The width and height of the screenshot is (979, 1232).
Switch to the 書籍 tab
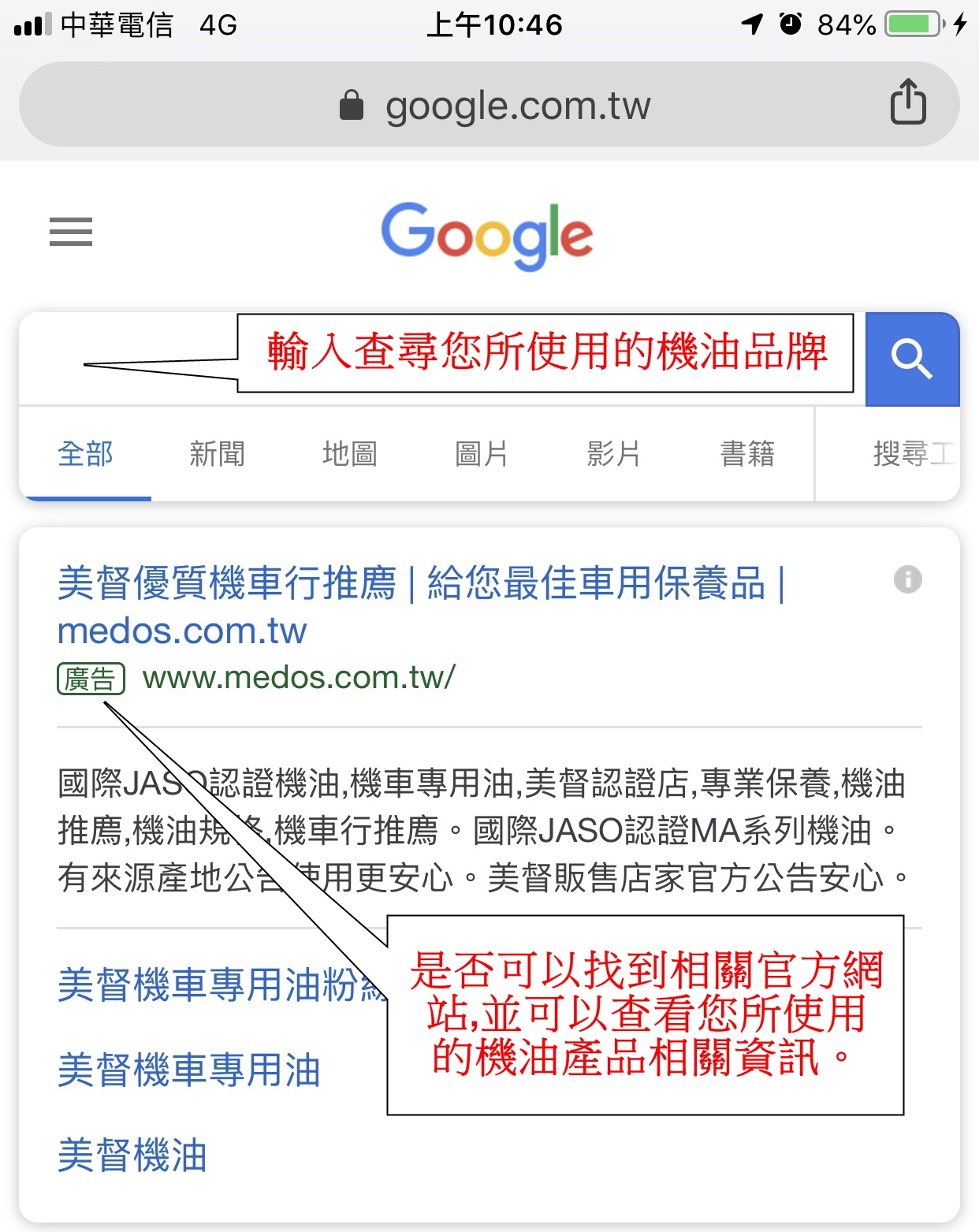coord(746,454)
